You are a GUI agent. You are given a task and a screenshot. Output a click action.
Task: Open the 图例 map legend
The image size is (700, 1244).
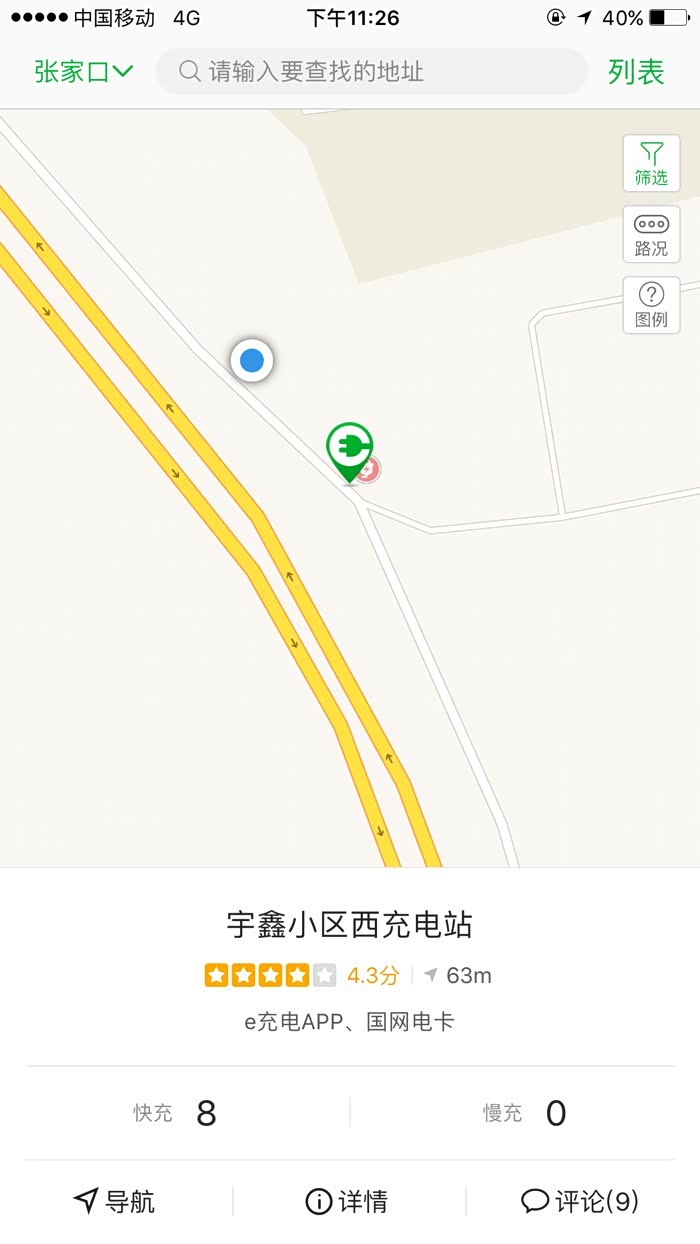click(x=651, y=305)
